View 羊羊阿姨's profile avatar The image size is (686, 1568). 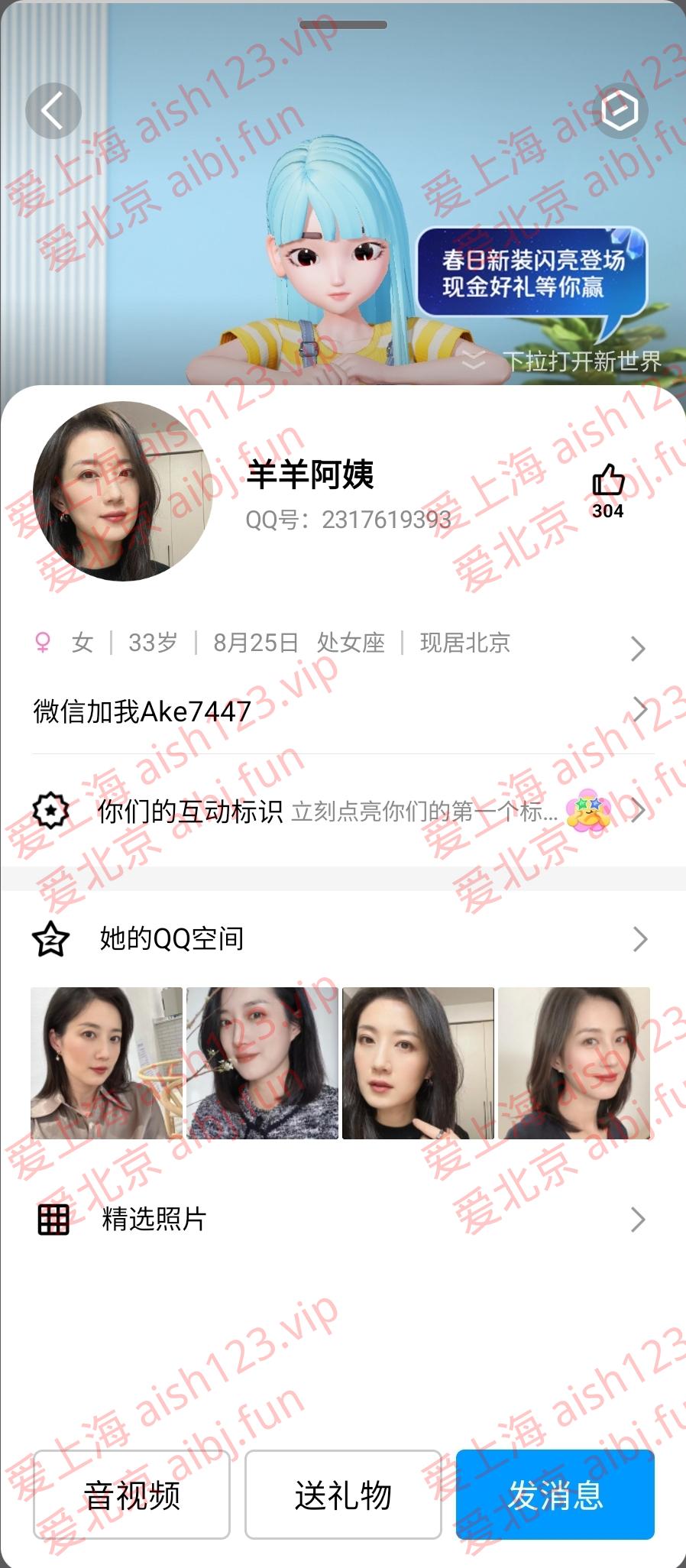pos(122,491)
